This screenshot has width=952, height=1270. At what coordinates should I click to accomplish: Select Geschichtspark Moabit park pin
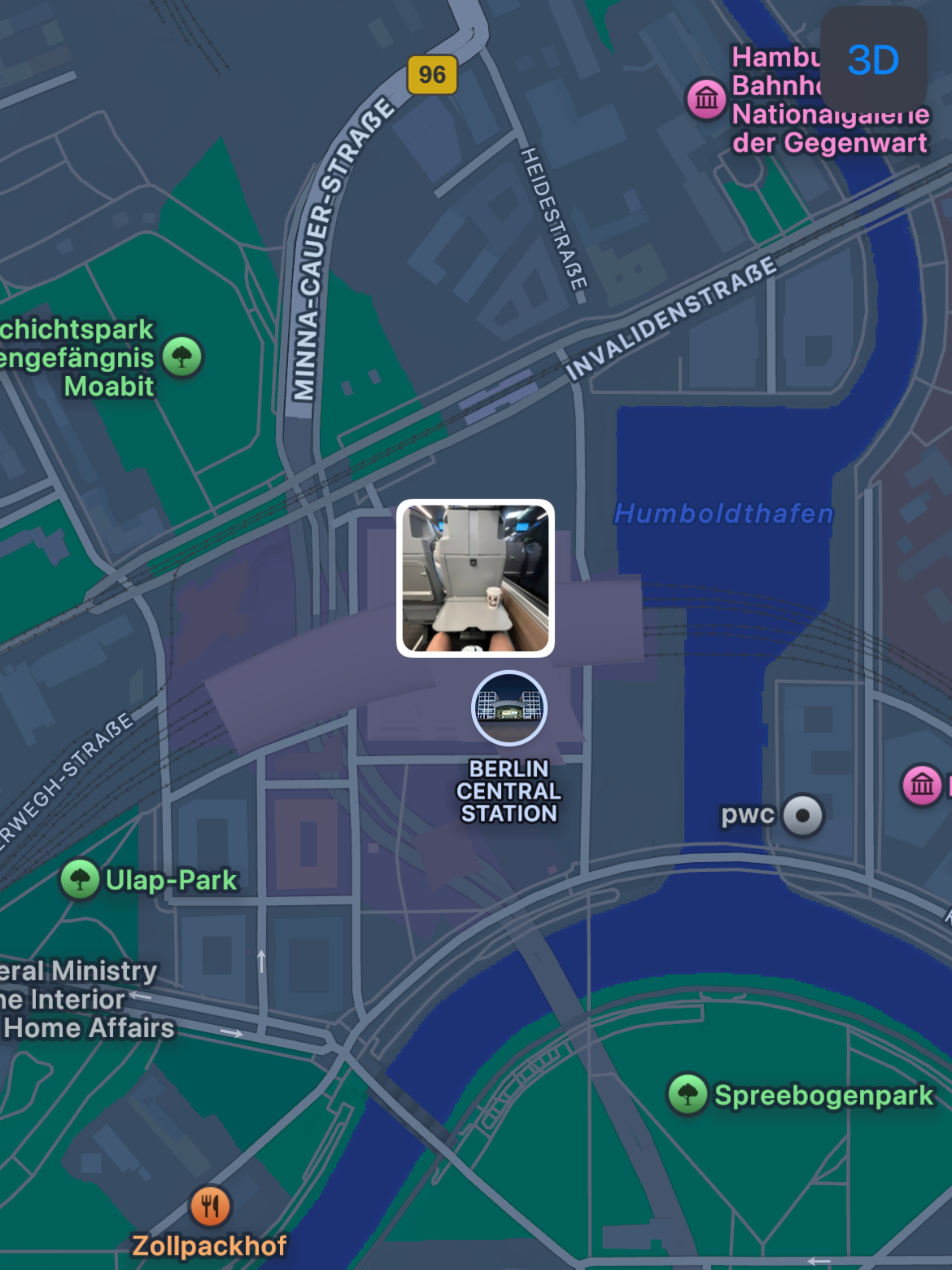[182, 357]
